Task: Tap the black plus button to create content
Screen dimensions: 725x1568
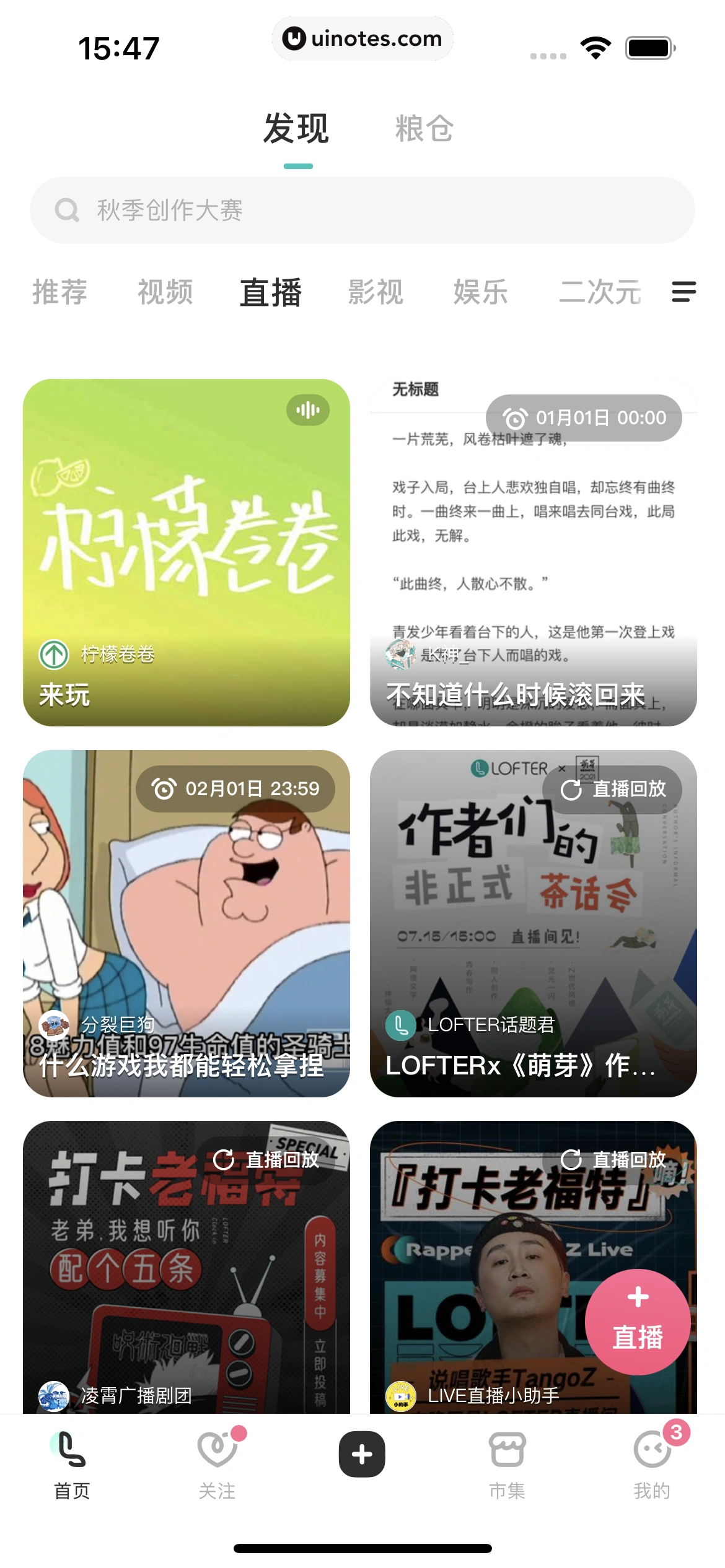Action: pyautogui.click(x=362, y=1453)
